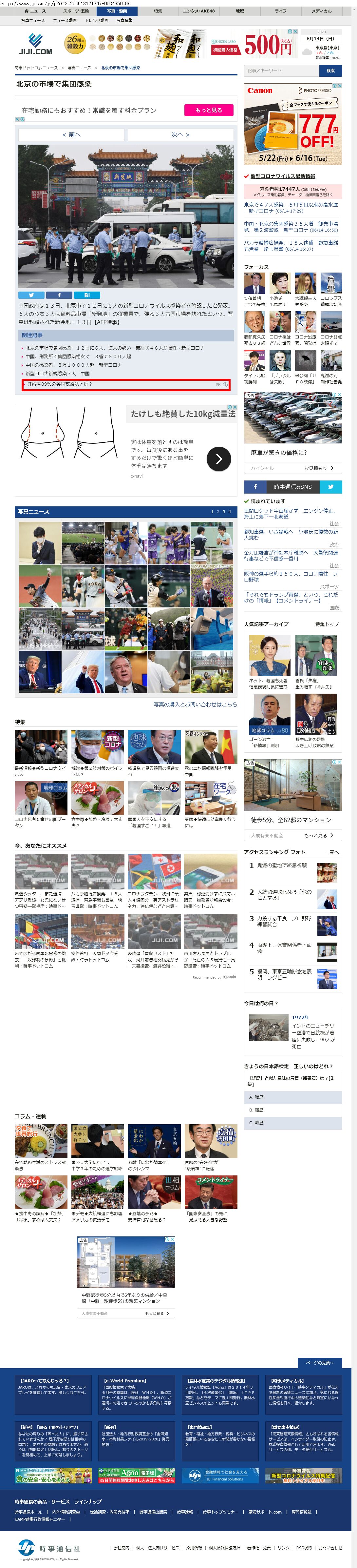Open ニュース動画 in the sub-navigation
This screenshot has width=357, height=1568.
coord(65,21)
